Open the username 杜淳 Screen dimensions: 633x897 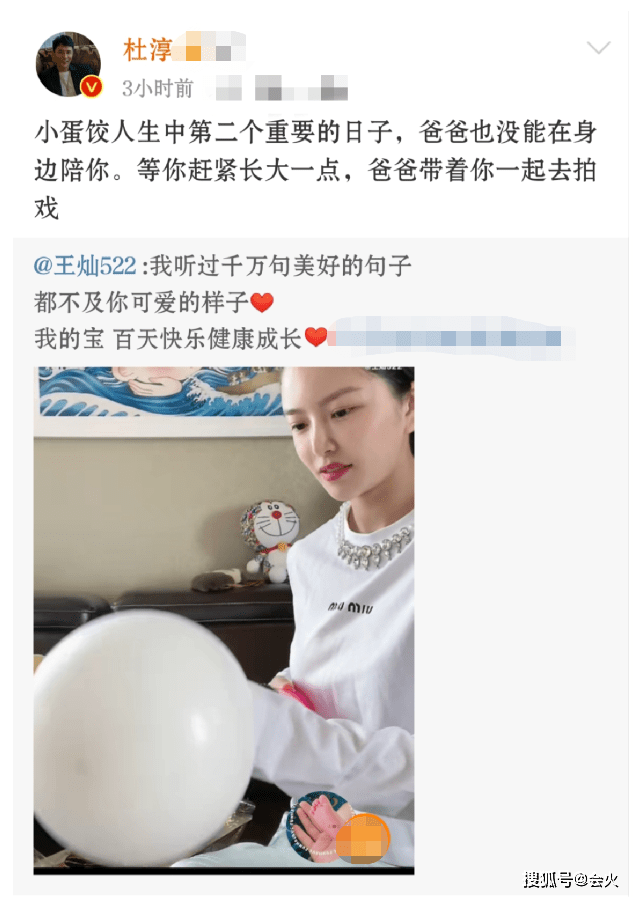[147, 49]
